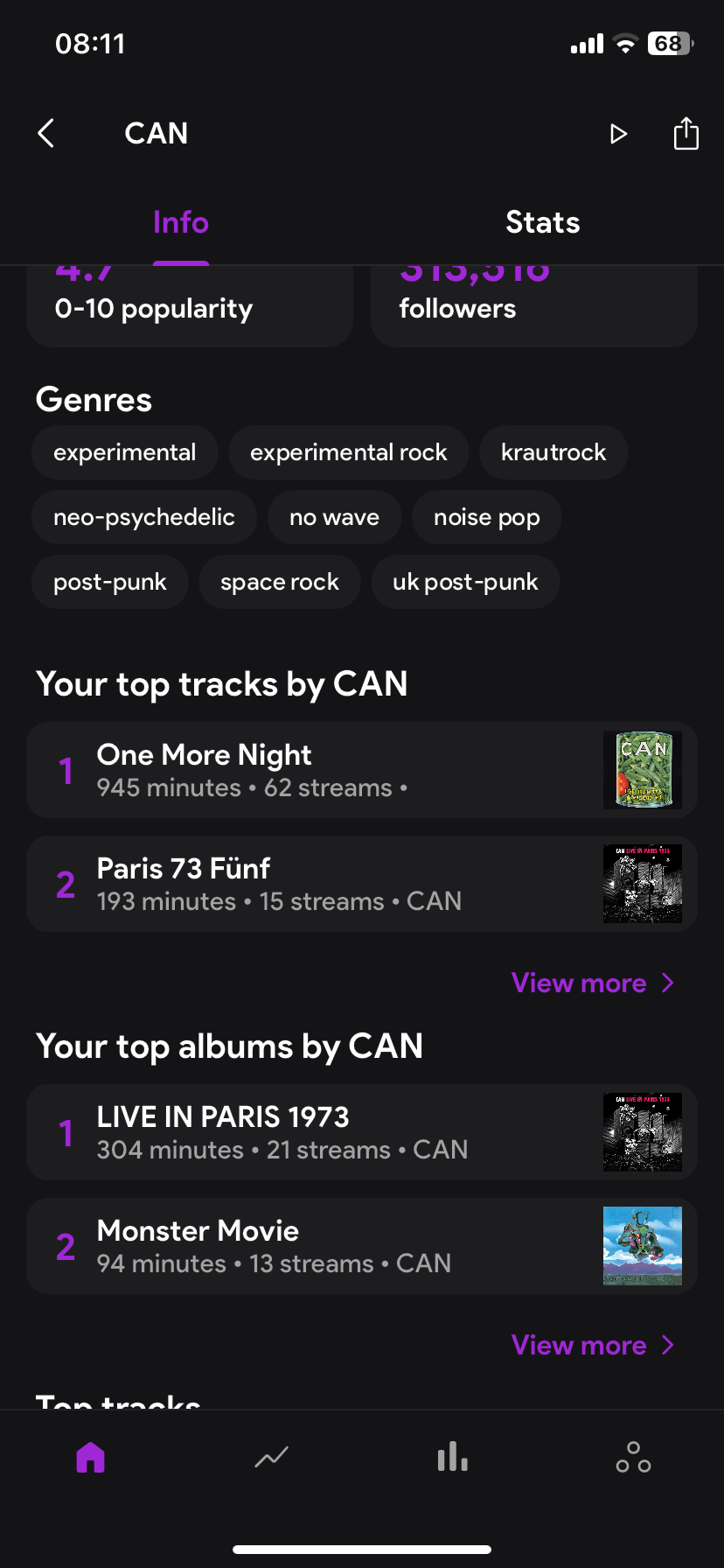Select the uk post-punk chip
724x1568 pixels.
[x=465, y=582]
